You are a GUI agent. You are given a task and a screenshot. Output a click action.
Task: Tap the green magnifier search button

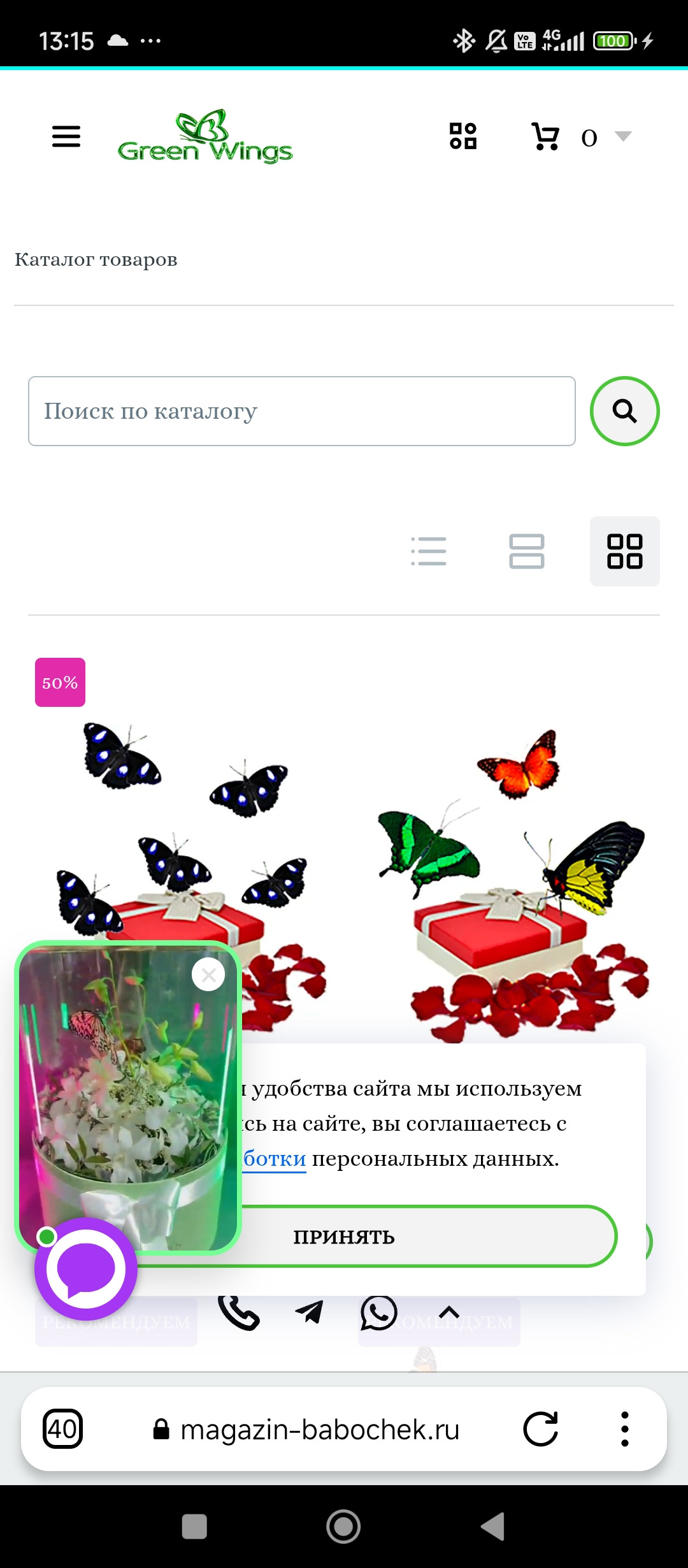(624, 411)
